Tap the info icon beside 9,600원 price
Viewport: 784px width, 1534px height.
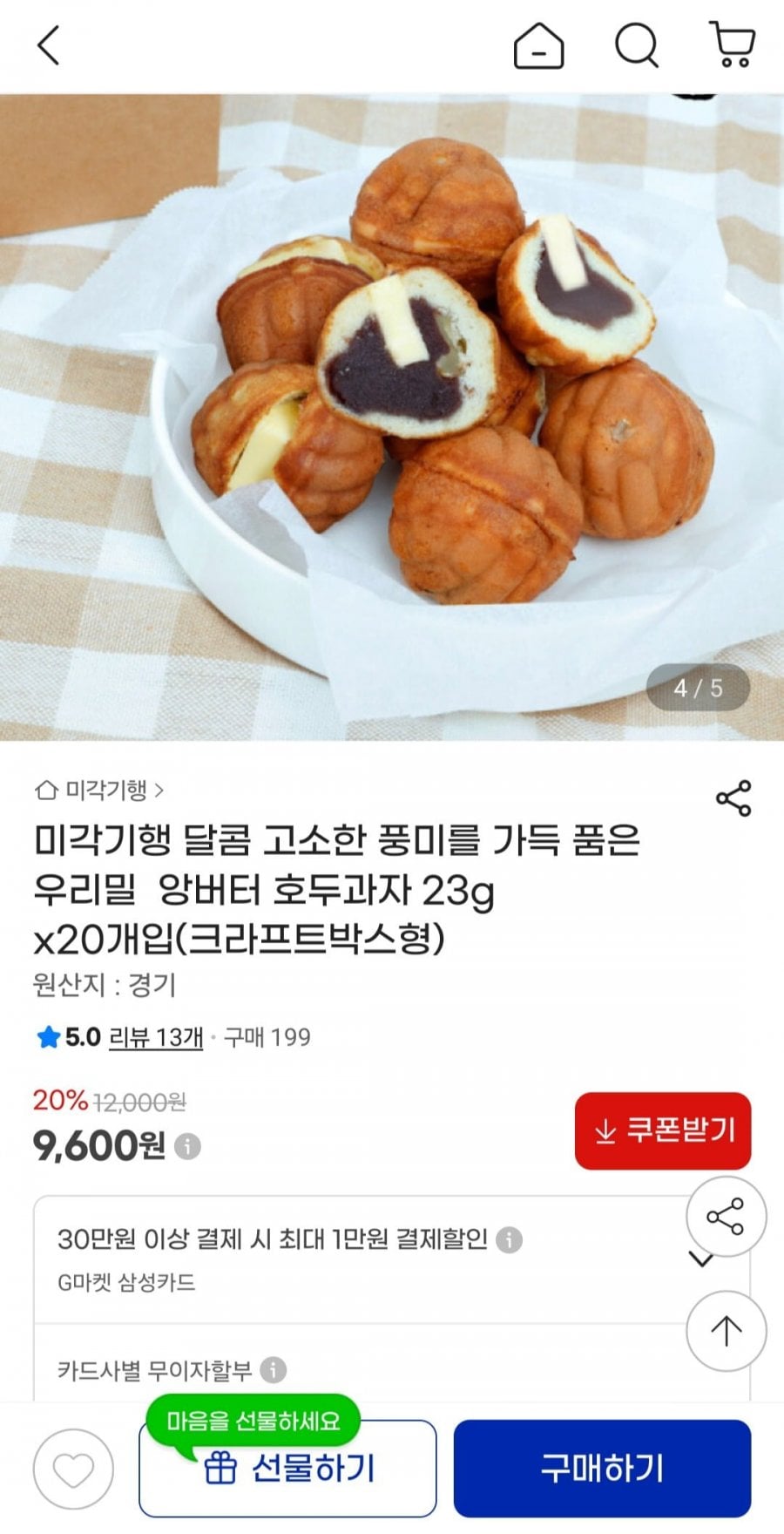(187, 1145)
